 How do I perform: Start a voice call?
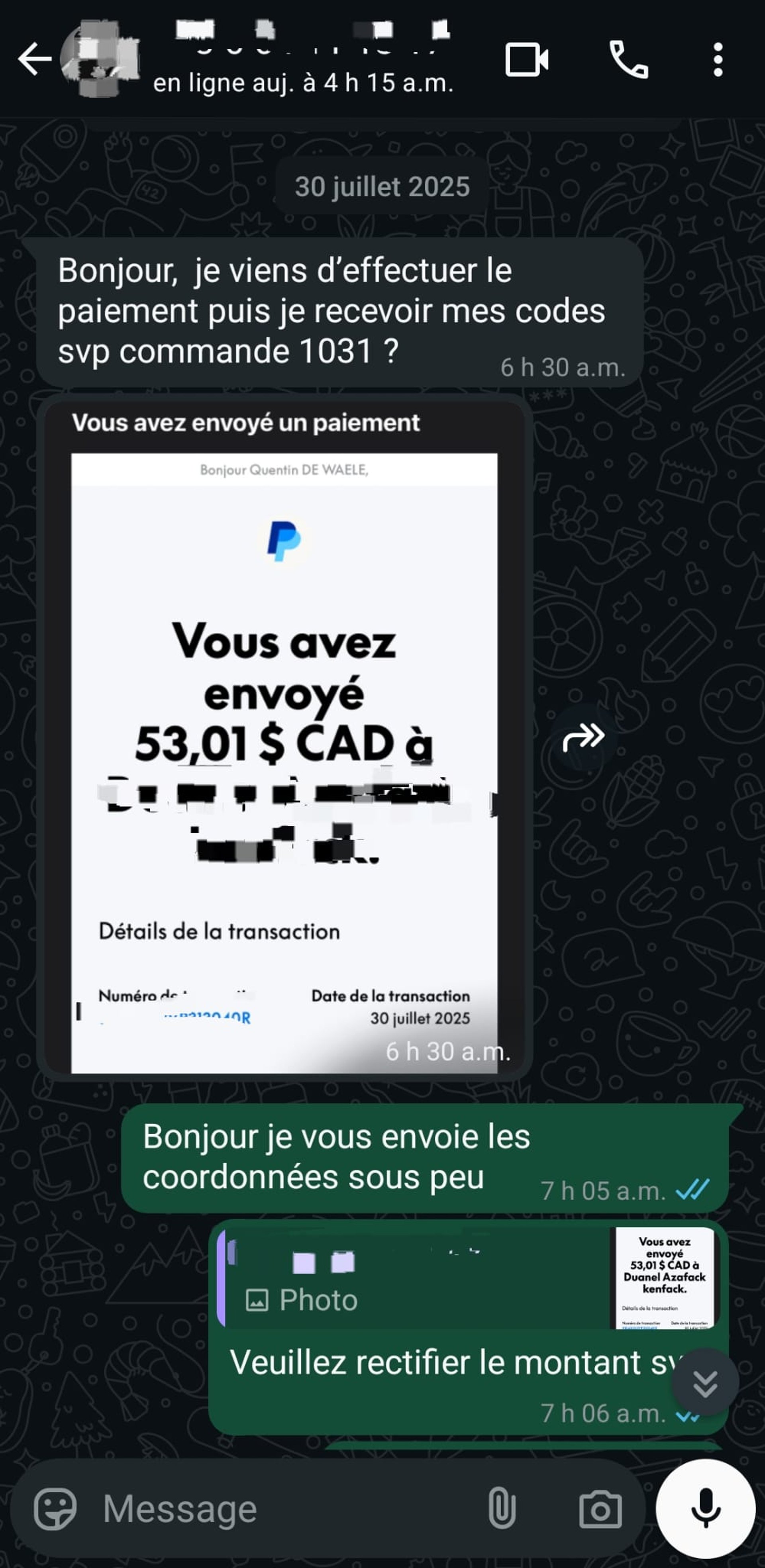pyautogui.click(x=629, y=60)
